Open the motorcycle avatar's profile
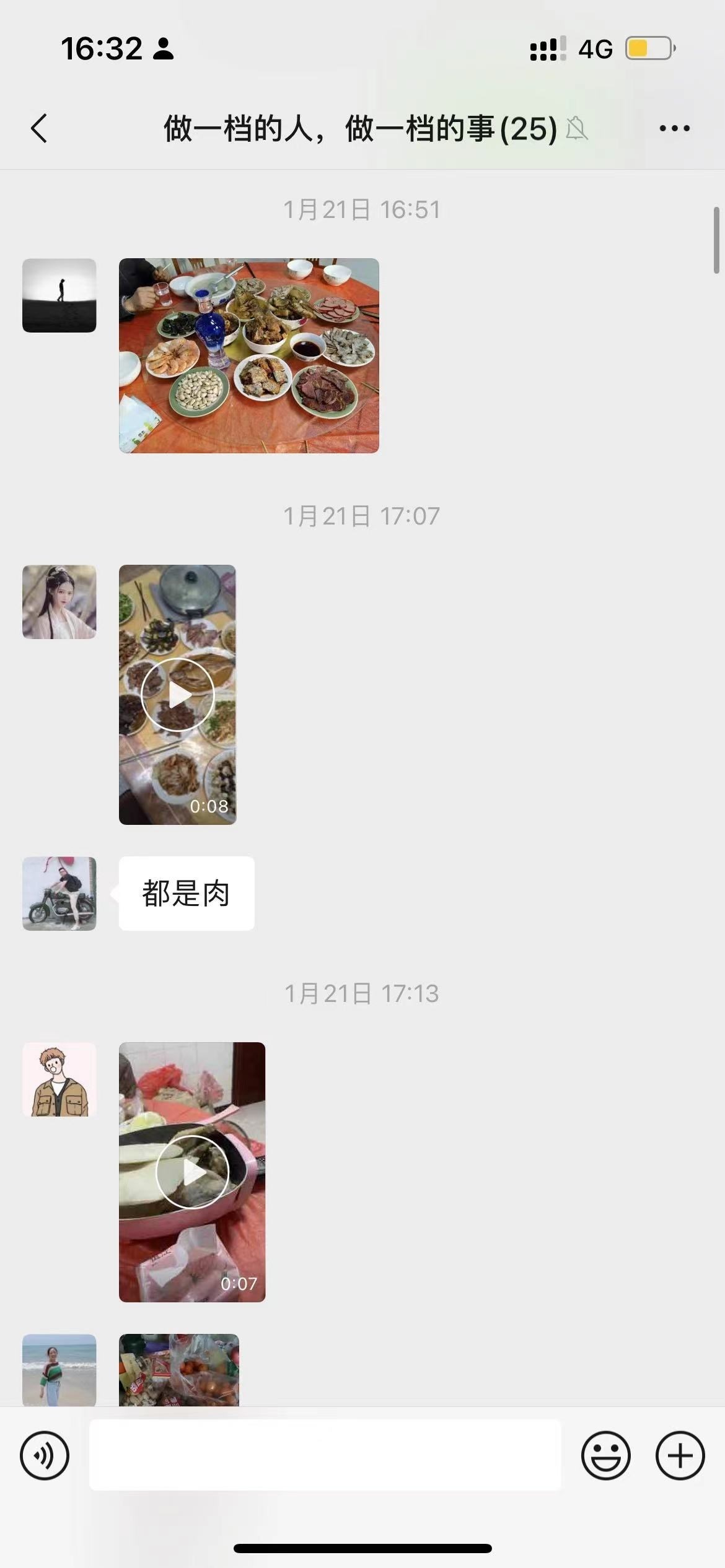 coord(59,894)
